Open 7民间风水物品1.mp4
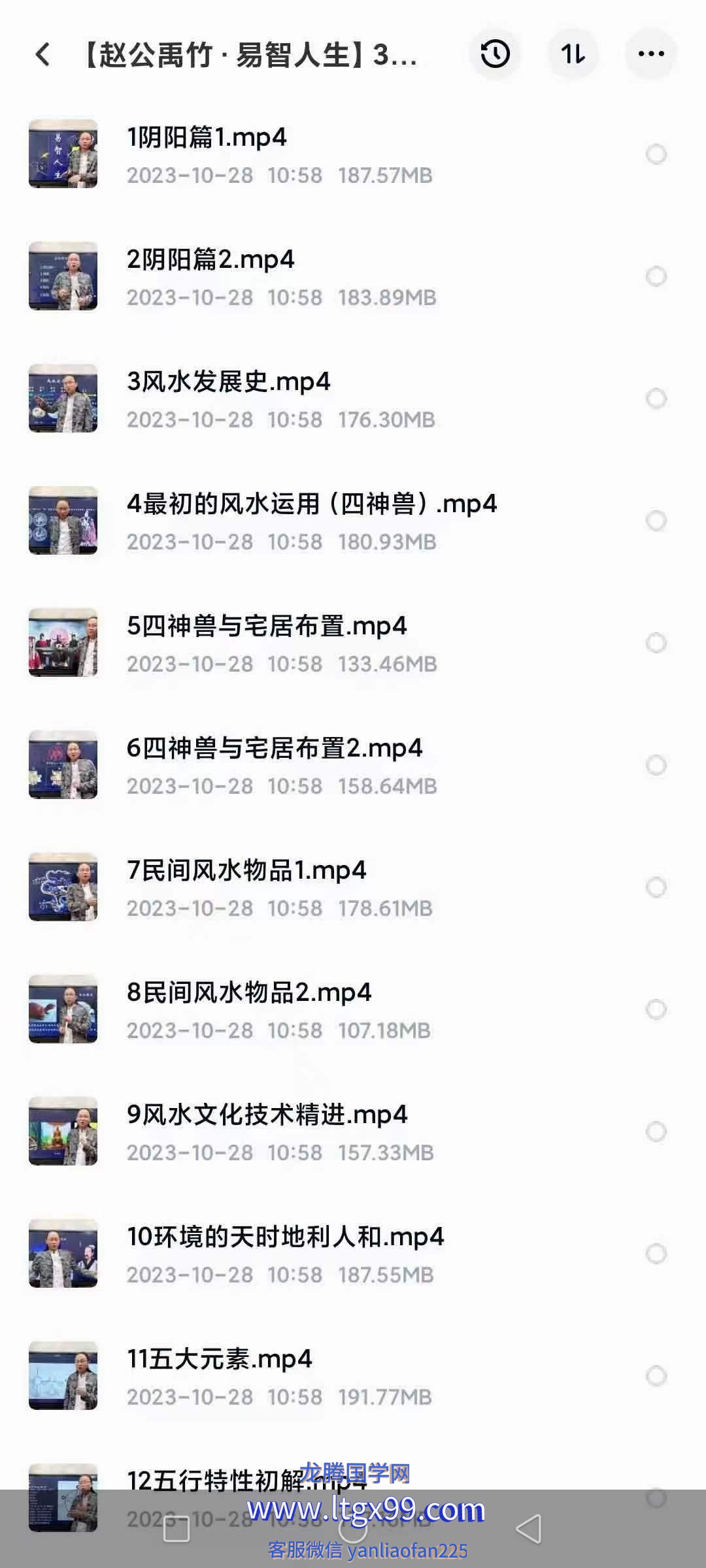The height and width of the screenshot is (1568, 706). tap(246, 871)
